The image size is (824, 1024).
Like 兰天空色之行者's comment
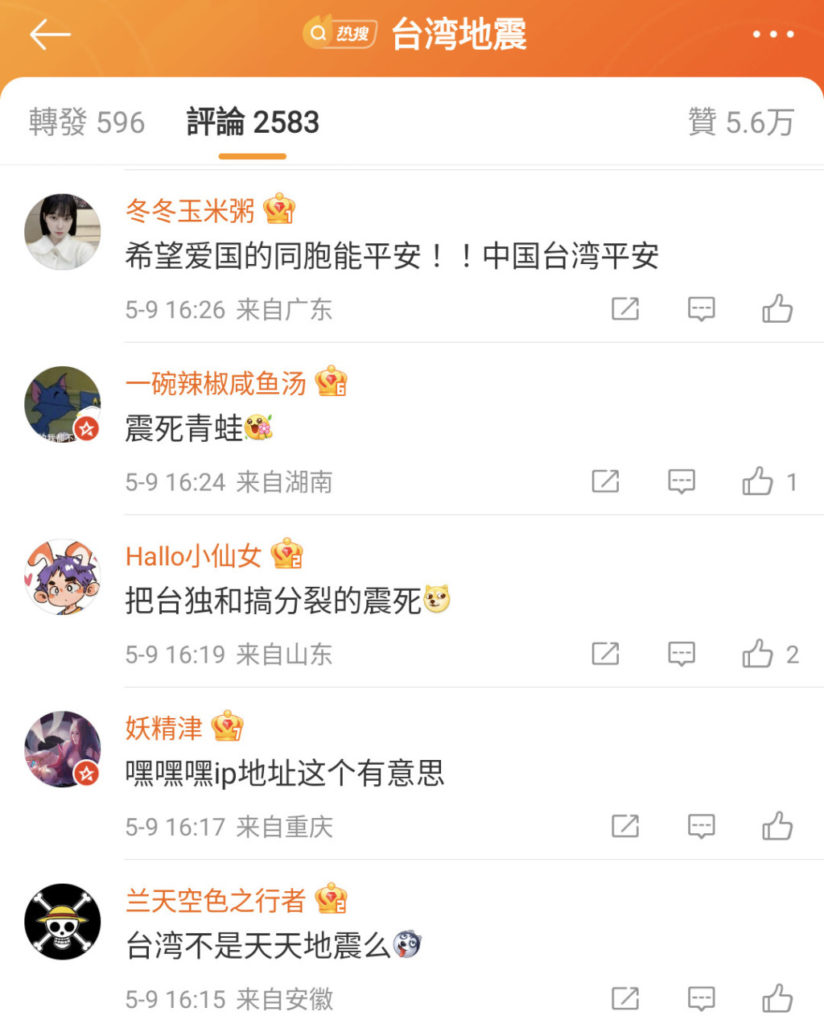click(x=777, y=998)
